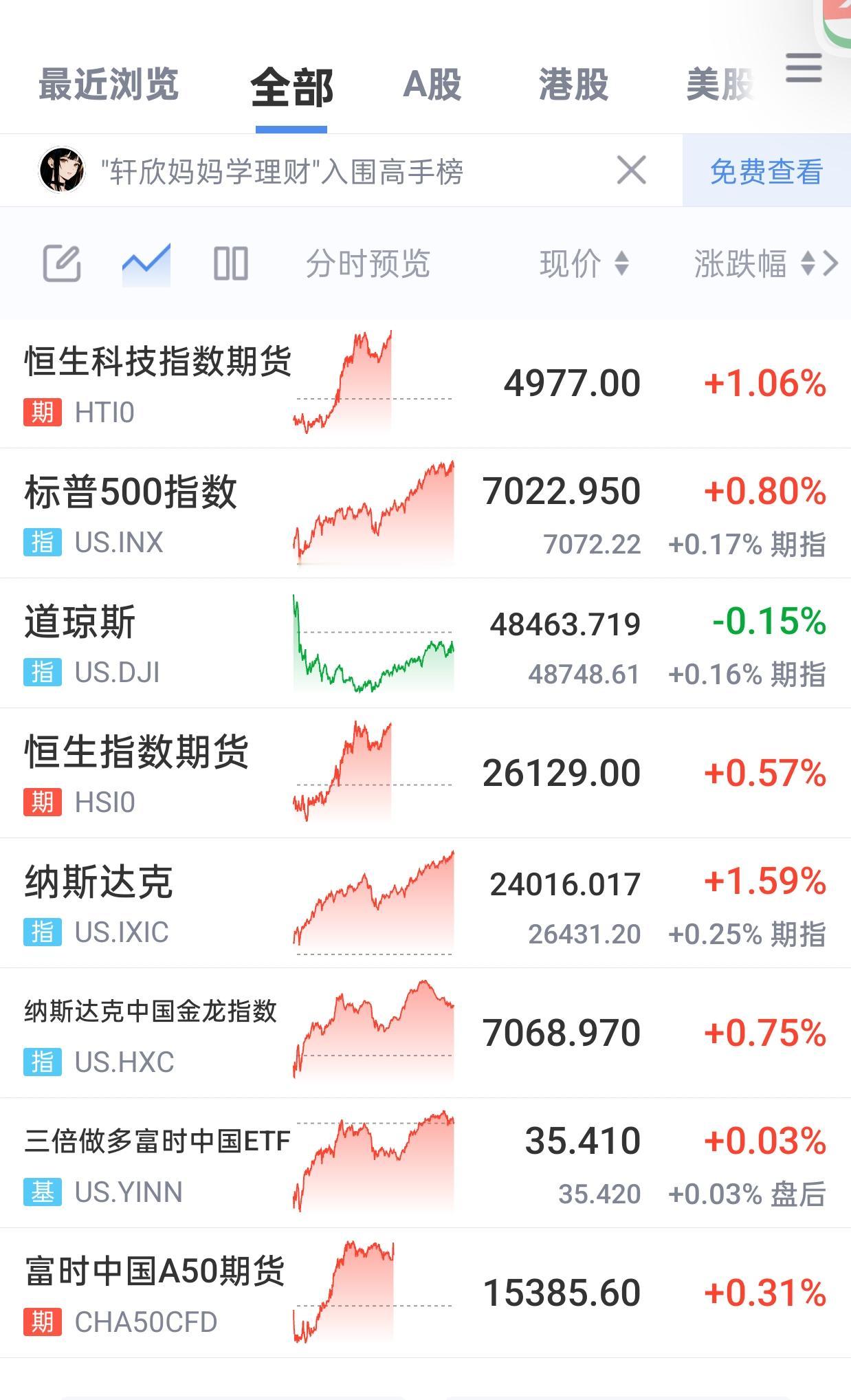Select the A股 tab

point(432,85)
